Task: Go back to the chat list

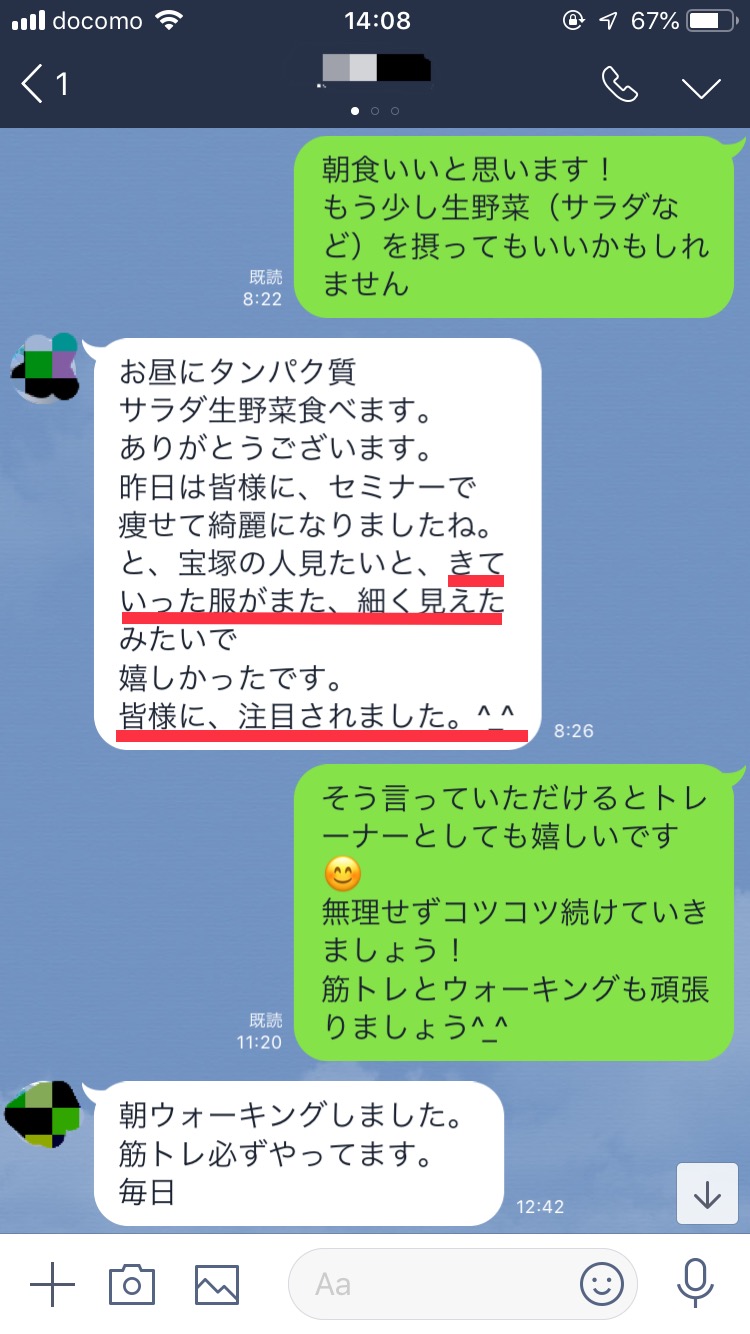Action: tap(45, 84)
